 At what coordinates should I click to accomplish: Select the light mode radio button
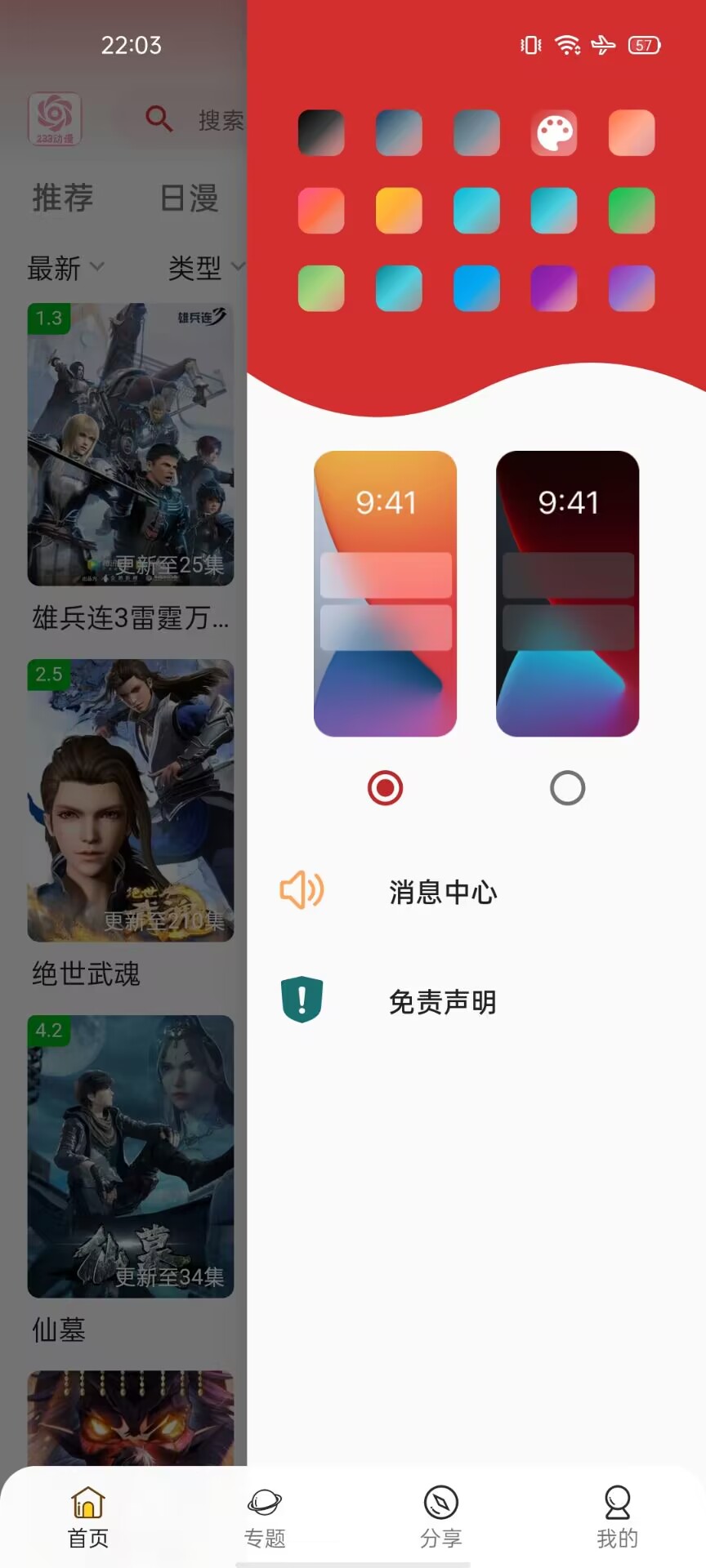pos(385,788)
